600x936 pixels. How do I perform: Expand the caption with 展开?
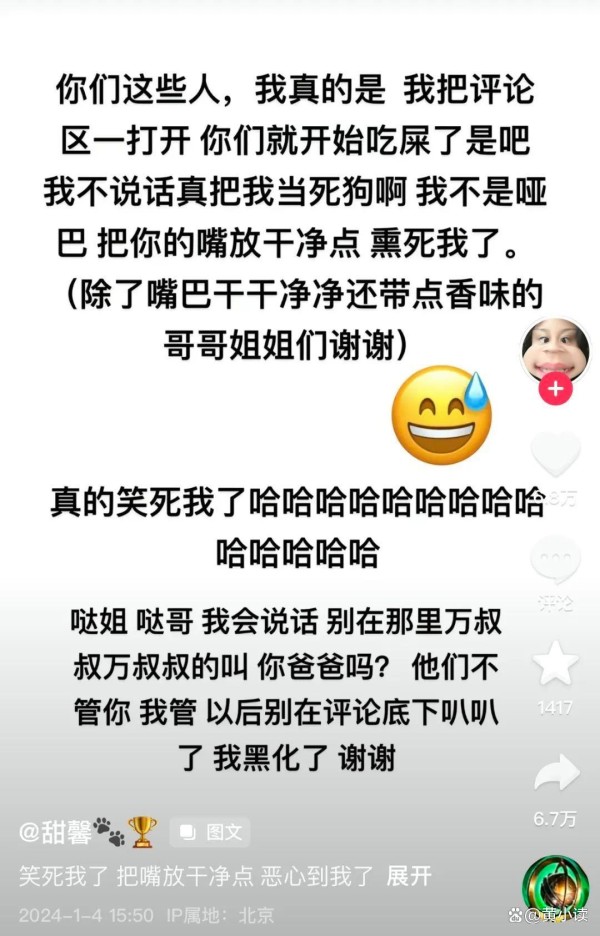click(x=409, y=876)
